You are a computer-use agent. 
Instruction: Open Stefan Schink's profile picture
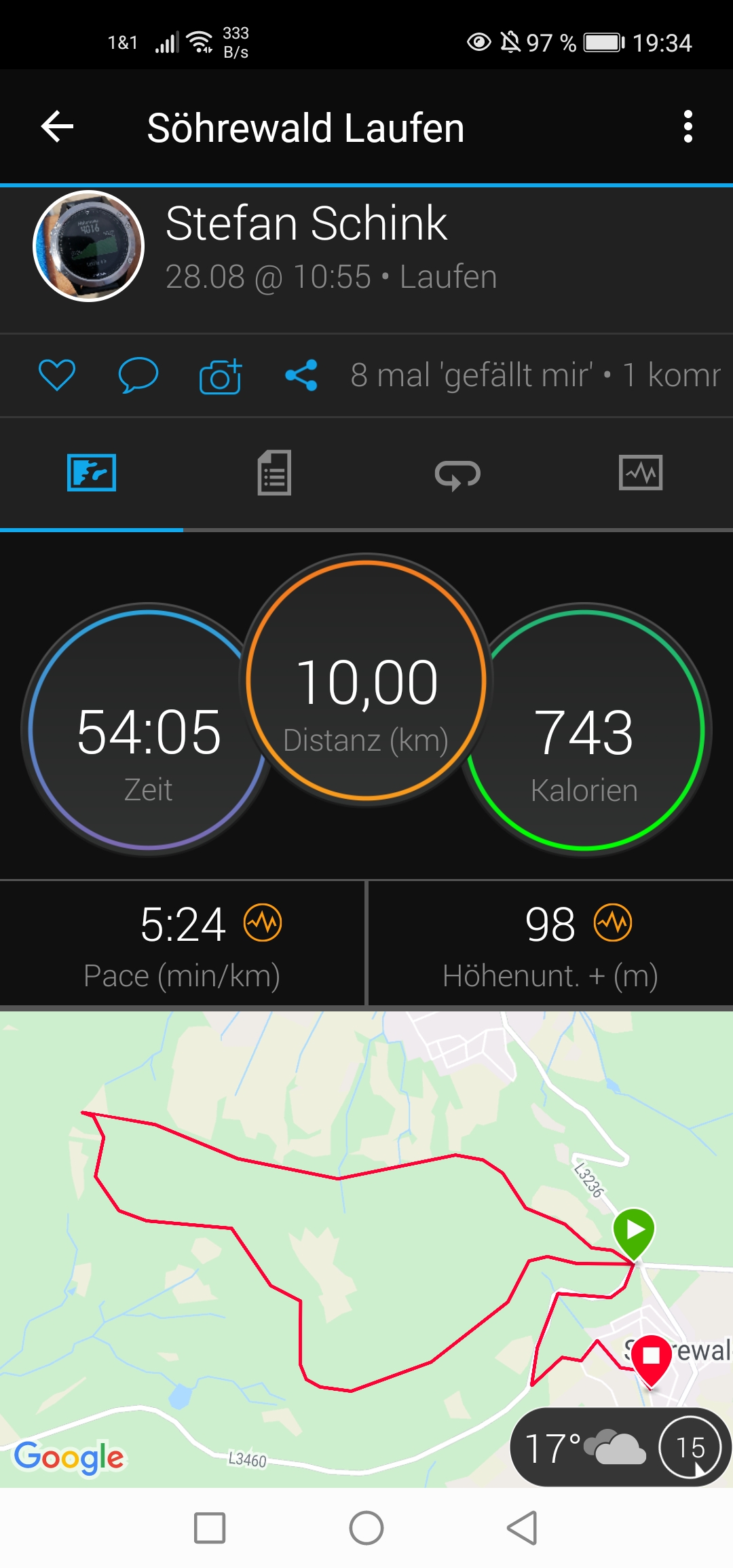(89, 246)
